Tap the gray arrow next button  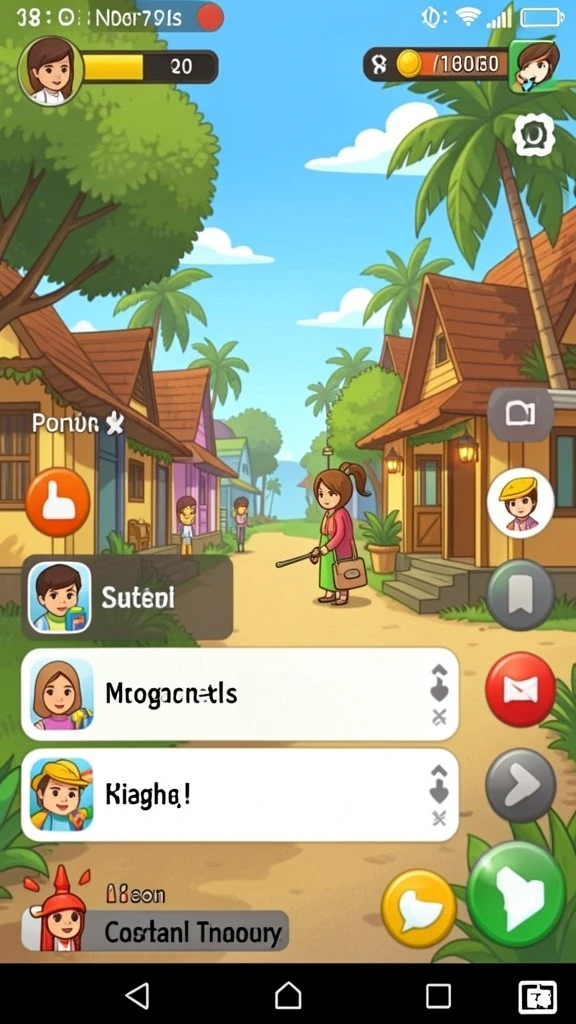click(x=520, y=786)
